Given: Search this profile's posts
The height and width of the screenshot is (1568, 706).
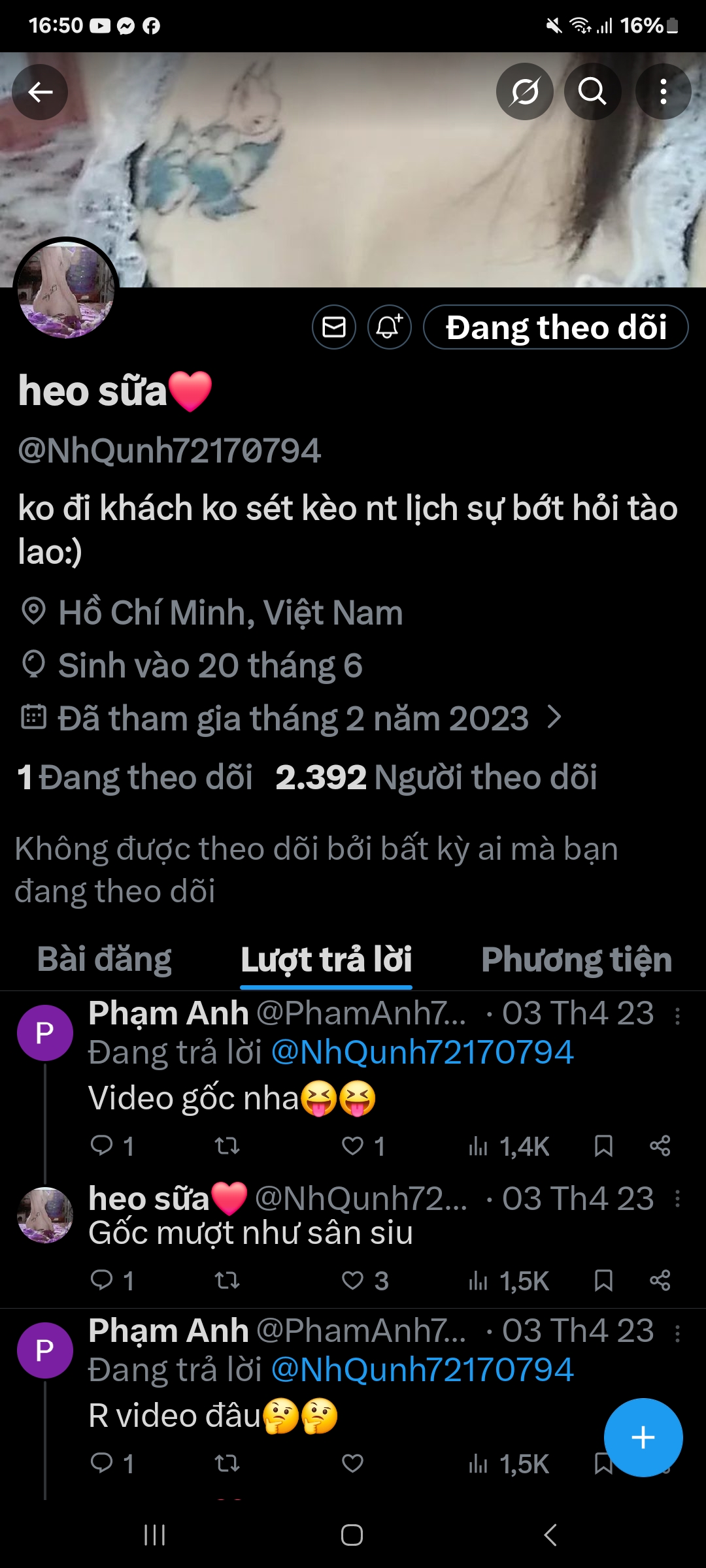Looking at the screenshot, I should pyautogui.click(x=592, y=92).
